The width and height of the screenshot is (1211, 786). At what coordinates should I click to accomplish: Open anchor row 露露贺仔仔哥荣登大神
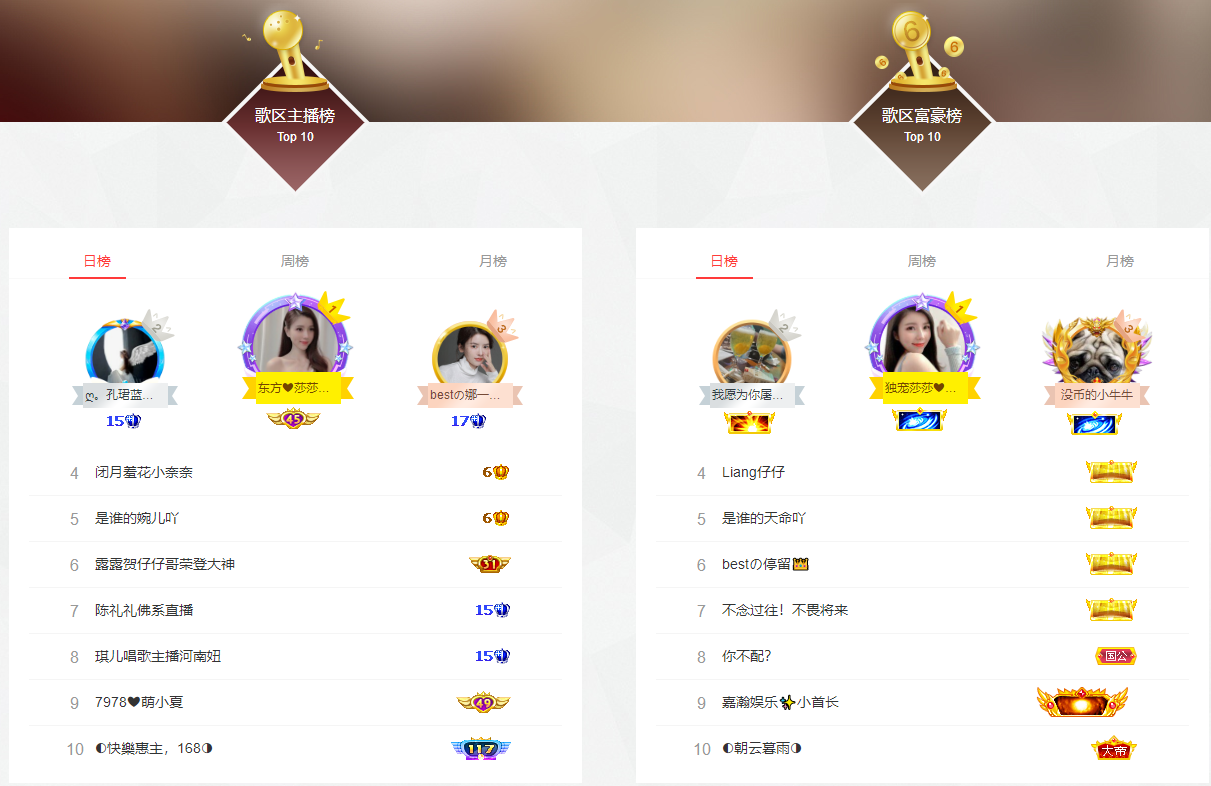coord(165,564)
